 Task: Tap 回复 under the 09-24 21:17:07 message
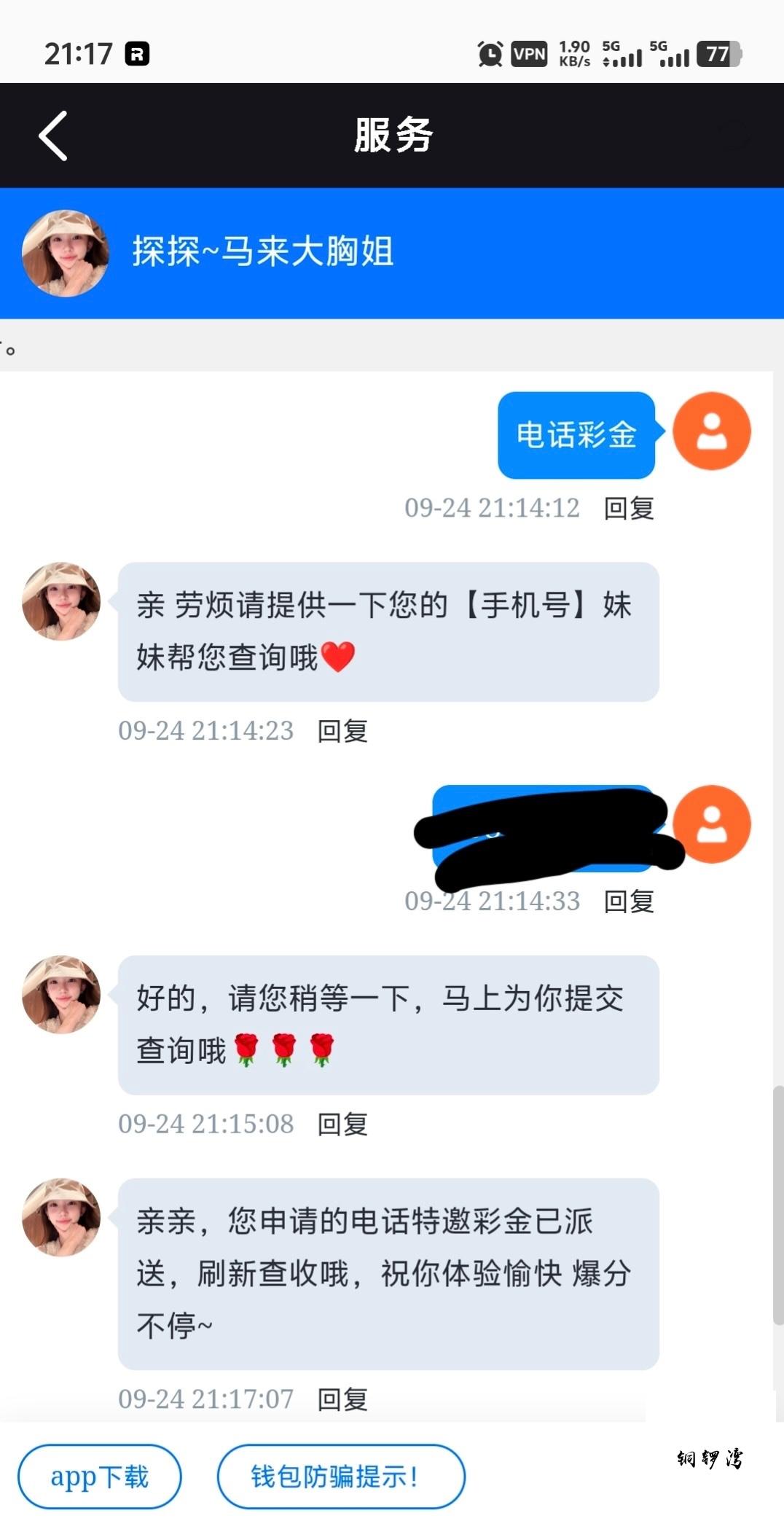[342, 1399]
